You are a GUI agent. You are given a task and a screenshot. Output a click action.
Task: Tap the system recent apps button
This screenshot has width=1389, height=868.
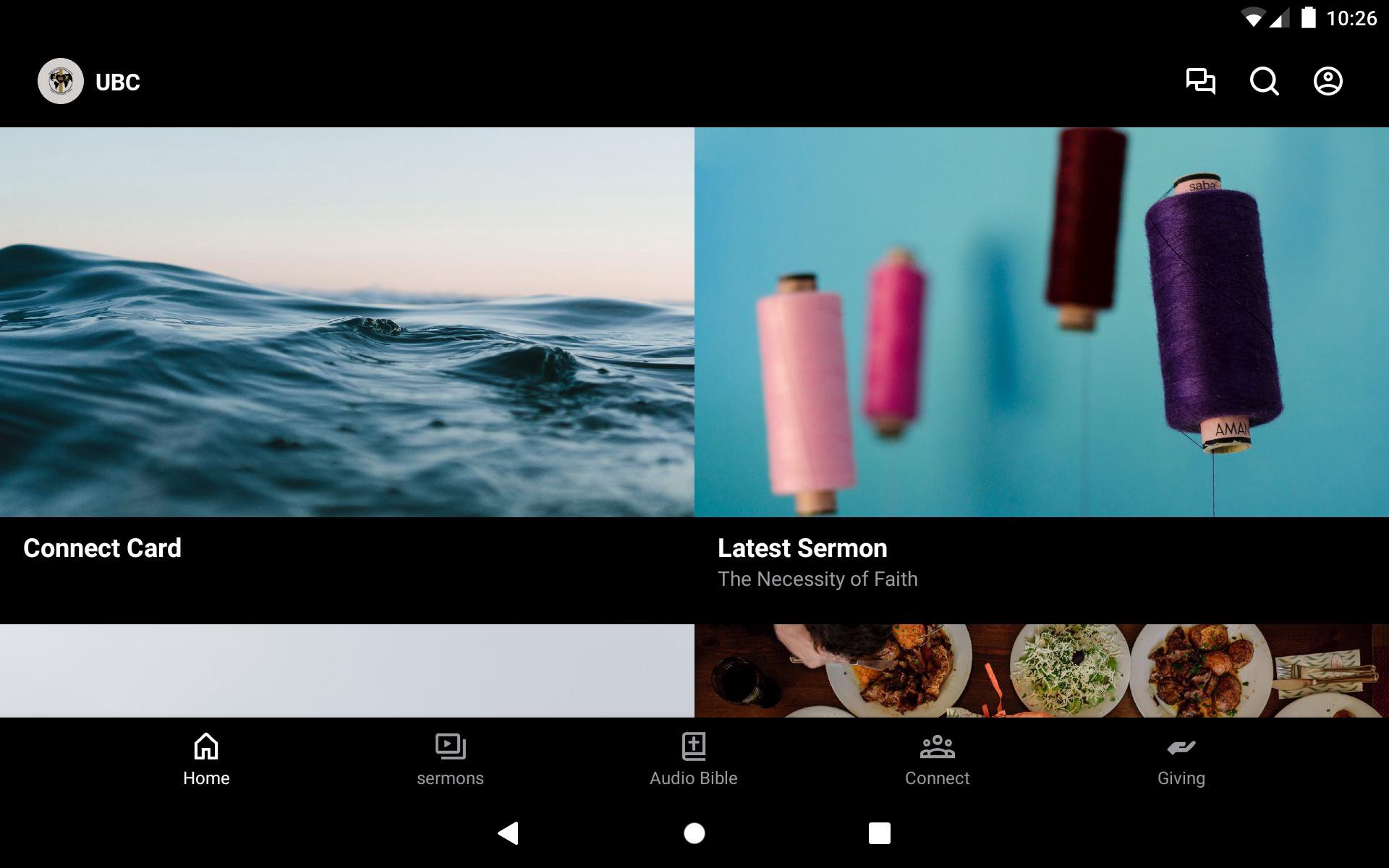(879, 833)
